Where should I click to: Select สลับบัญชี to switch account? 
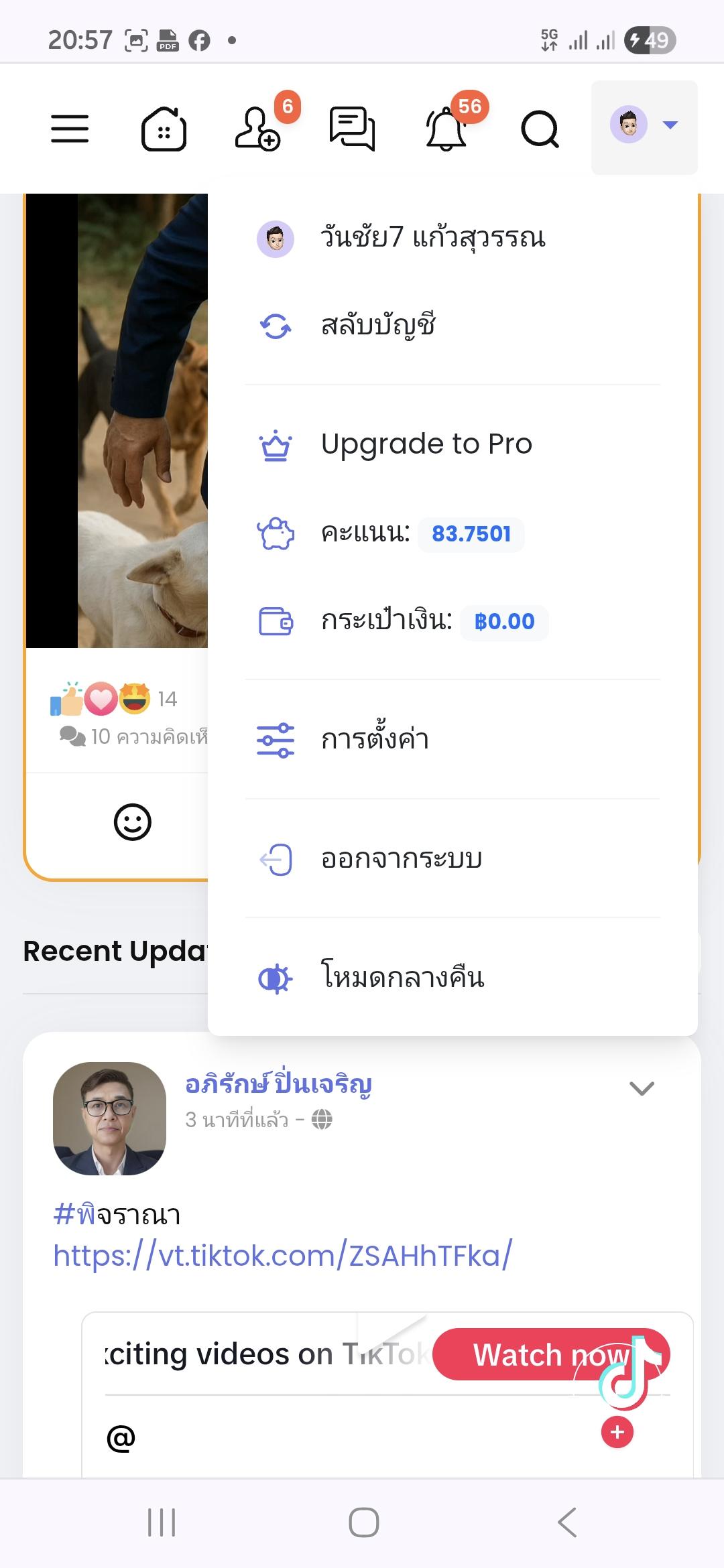tap(379, 326)
